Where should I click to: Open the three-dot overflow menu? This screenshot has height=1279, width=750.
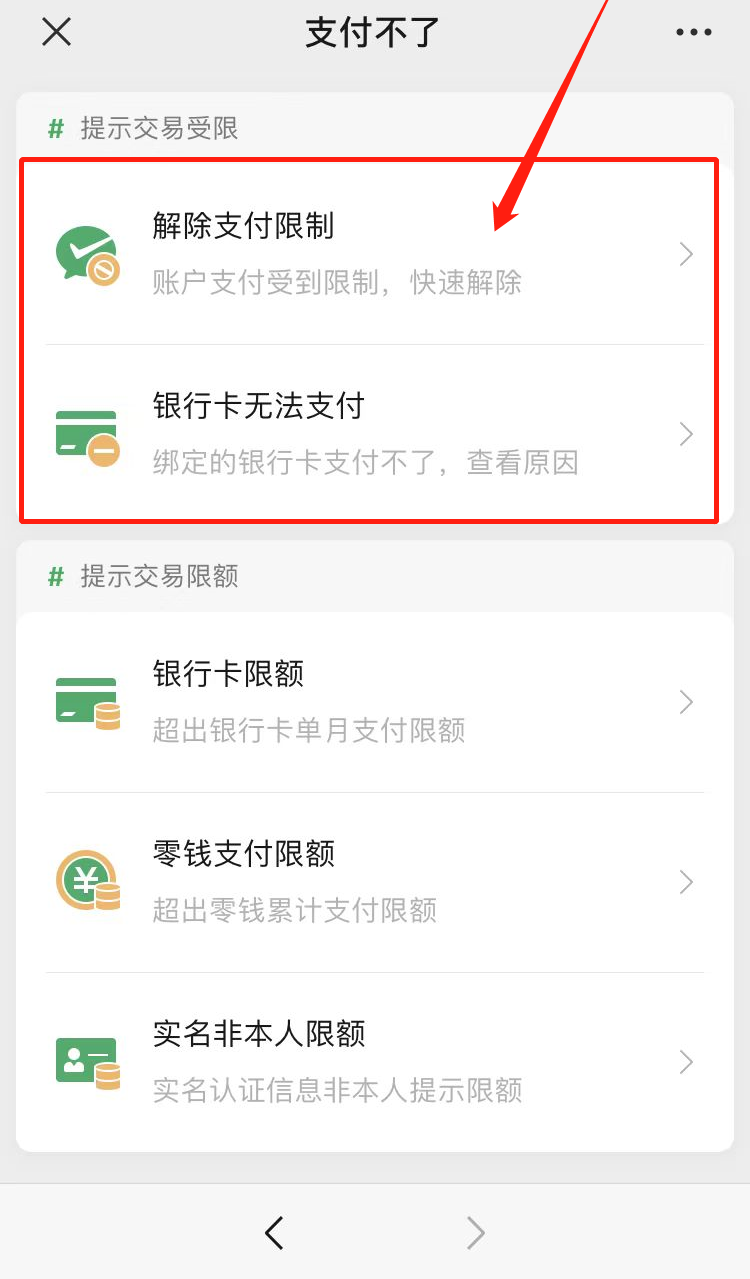[693, 32]
